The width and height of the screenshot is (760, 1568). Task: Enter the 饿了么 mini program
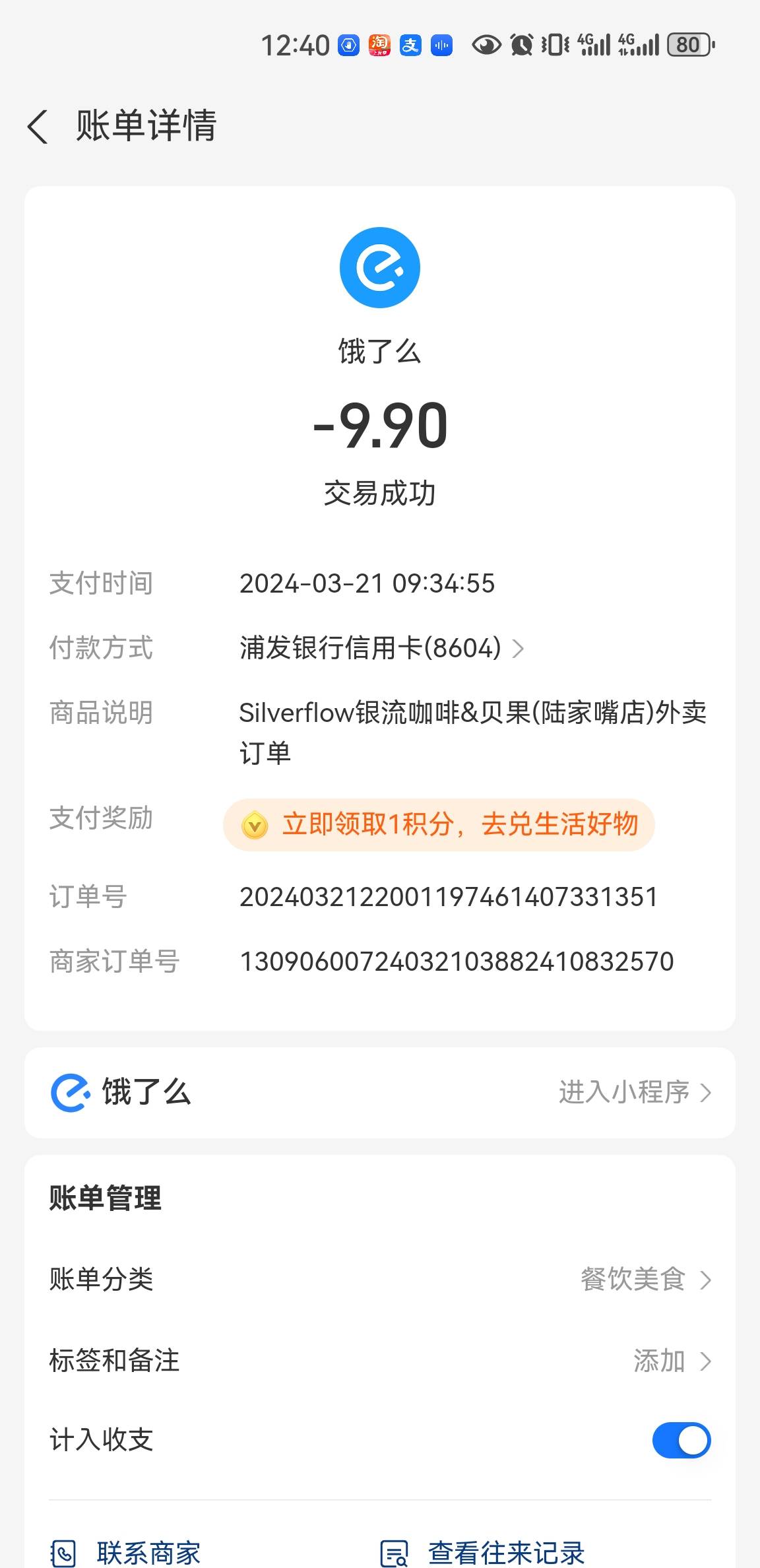pyautogui.click(x=635, y=1092)
